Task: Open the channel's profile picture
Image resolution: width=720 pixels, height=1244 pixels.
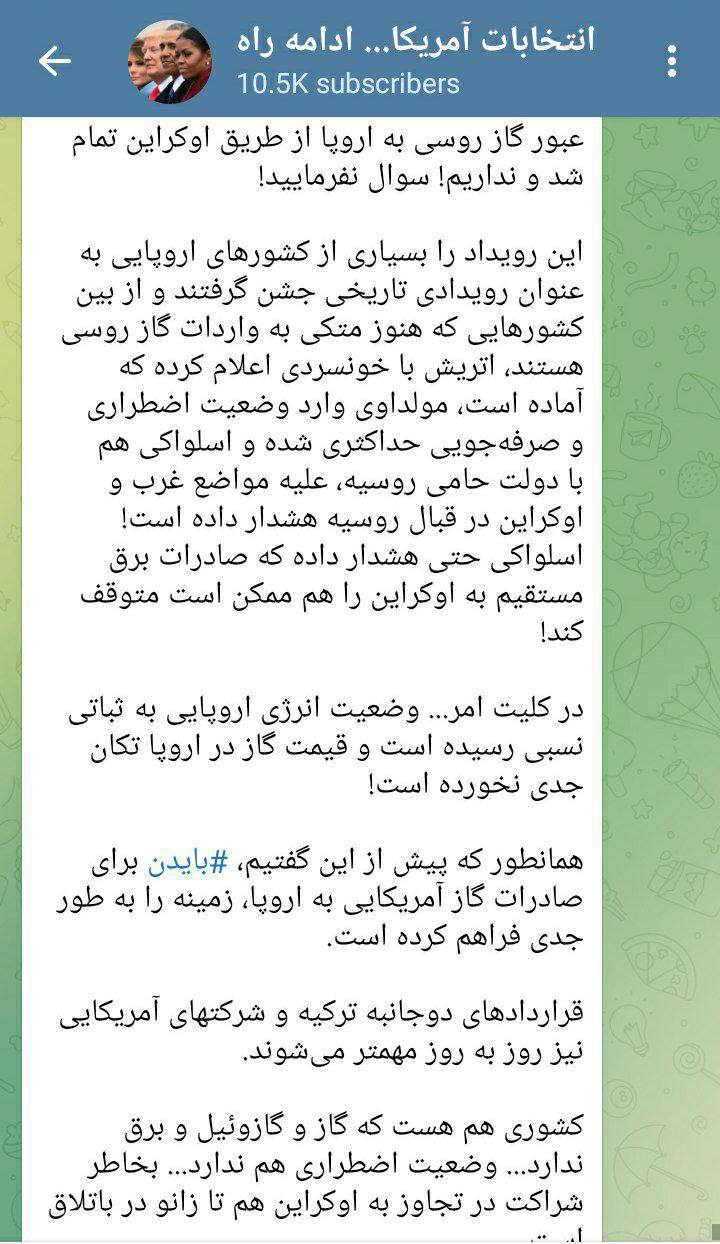Action: [170, 61]
